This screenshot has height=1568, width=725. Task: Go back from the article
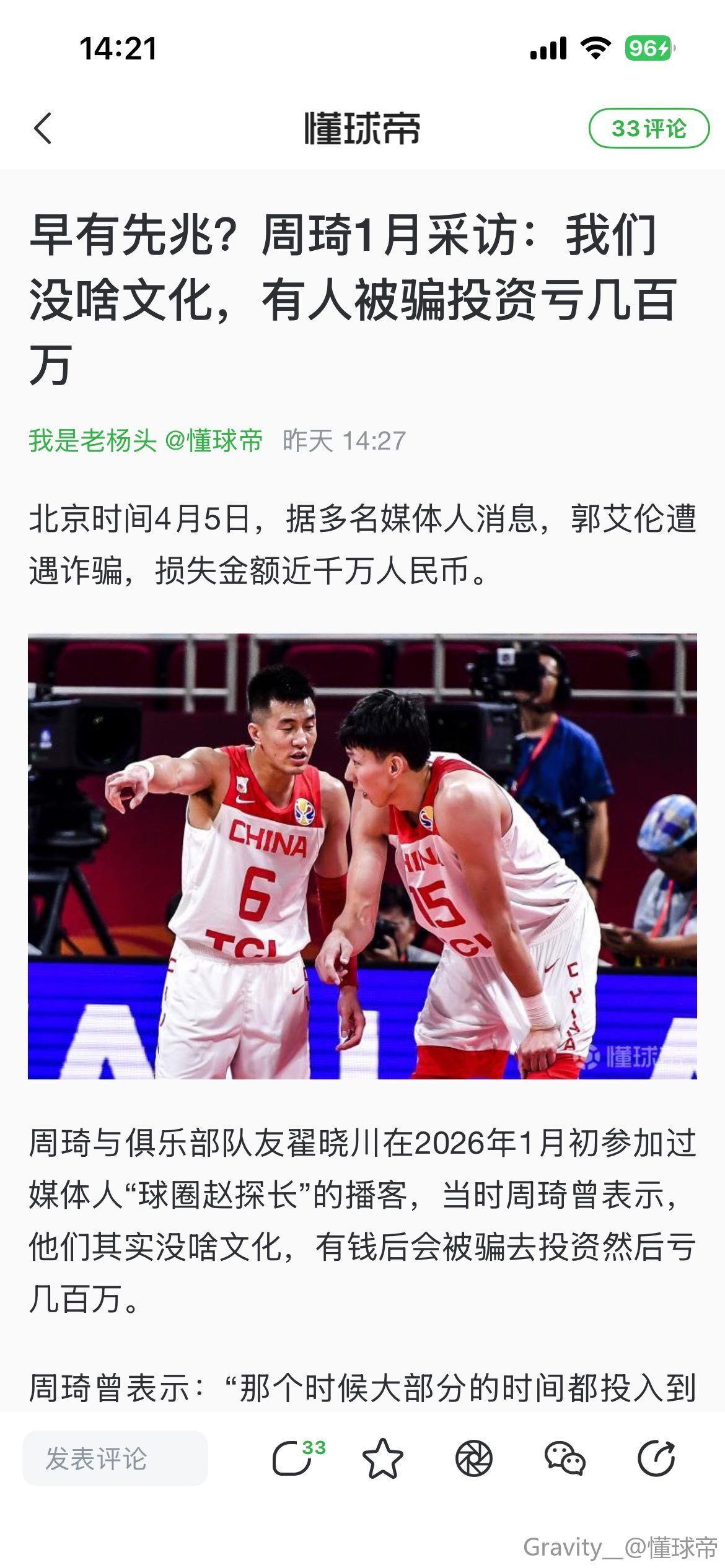pyautogui.click(x=43, y=129)
